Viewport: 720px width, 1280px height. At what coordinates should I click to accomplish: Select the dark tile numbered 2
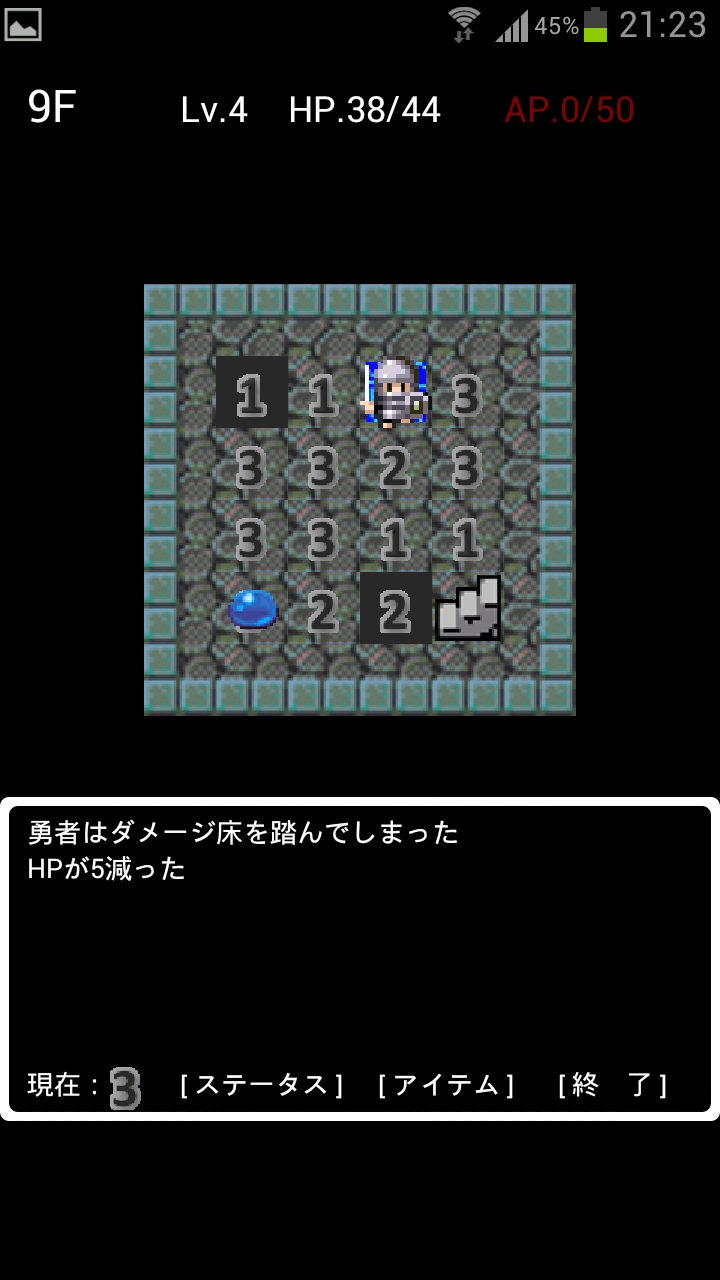tap(396, 608)
